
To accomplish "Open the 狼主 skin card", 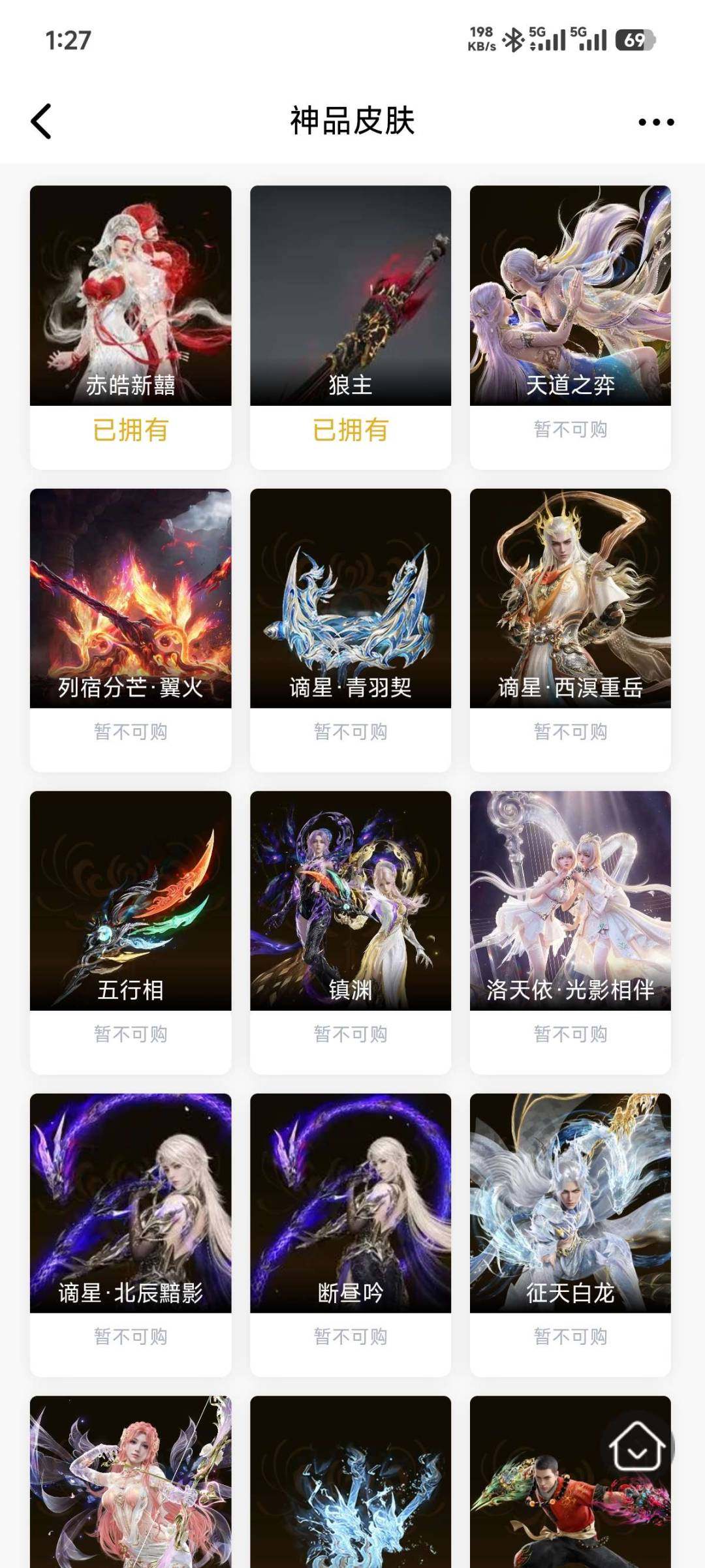I will 351,327.
